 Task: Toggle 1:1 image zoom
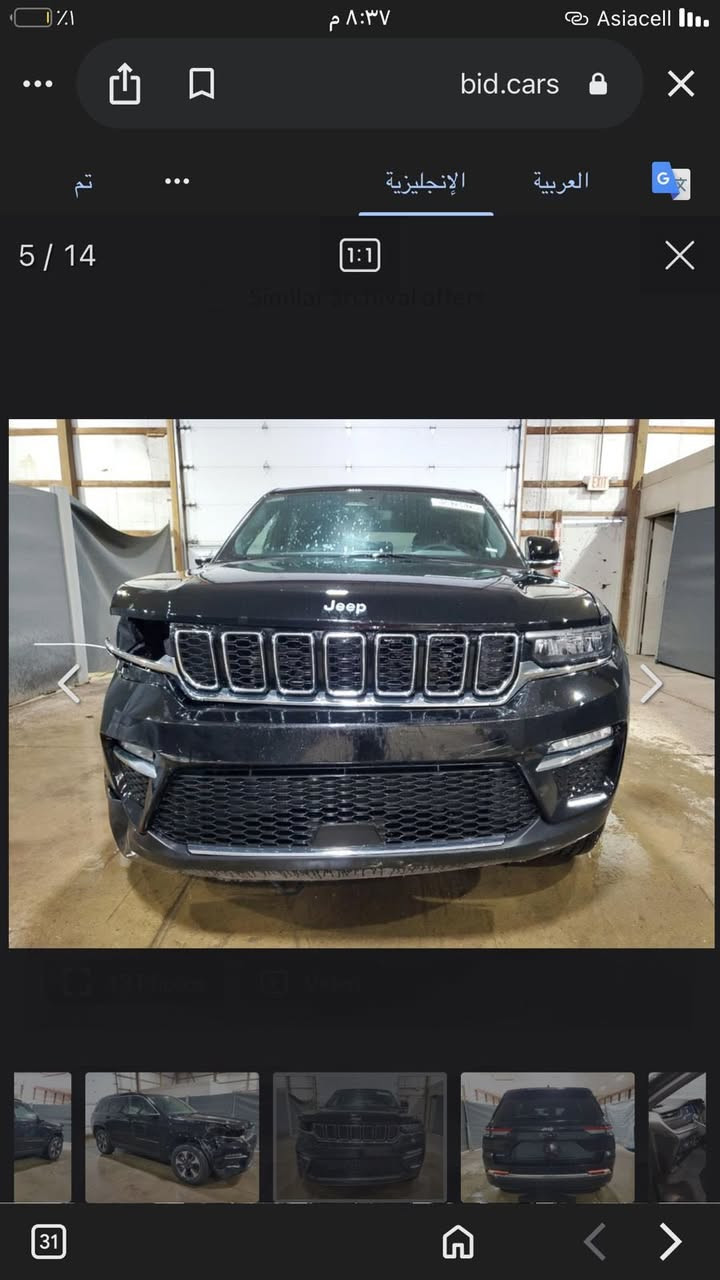coord(360,256)
